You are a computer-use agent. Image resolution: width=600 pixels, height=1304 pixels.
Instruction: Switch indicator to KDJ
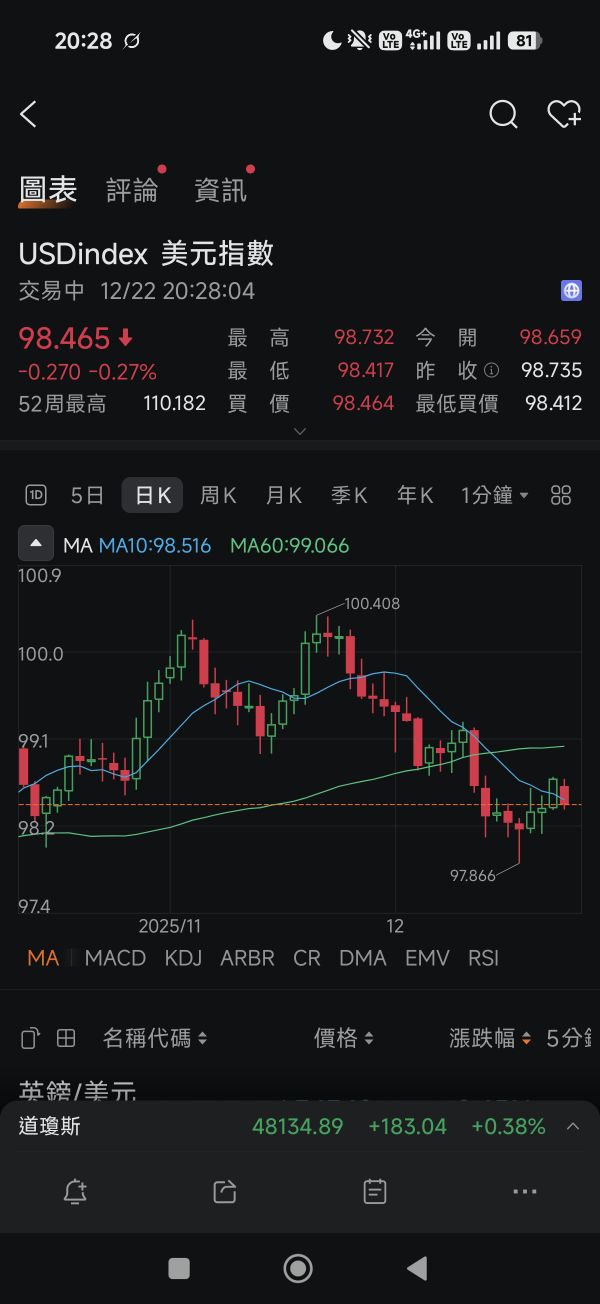pos(183,958)
